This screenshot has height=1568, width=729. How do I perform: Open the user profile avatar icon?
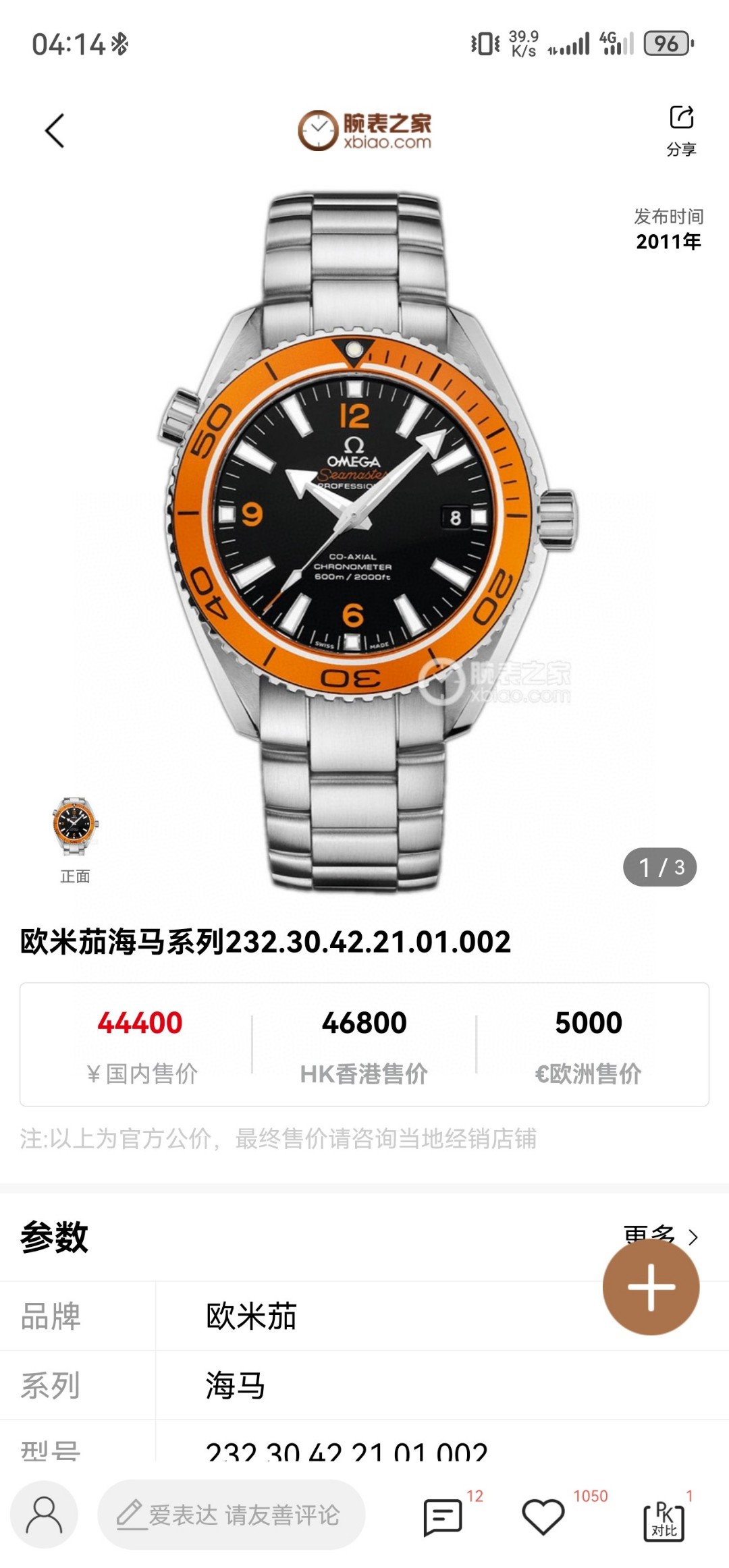tap(45, 1515)
